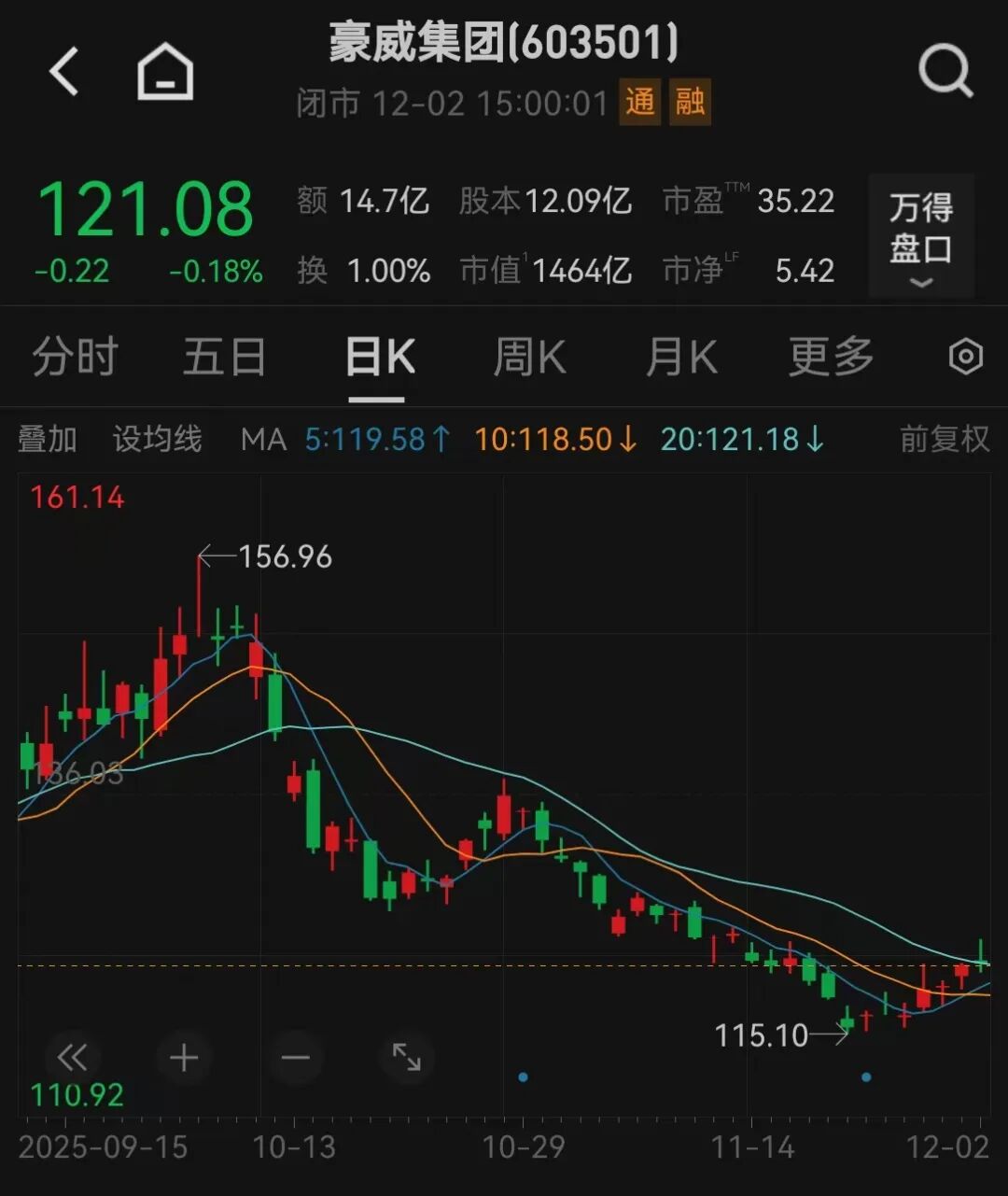Zoom in the K-line chart
The height and width of the screenshot is (1196, 1008).
click(184, 1058)
